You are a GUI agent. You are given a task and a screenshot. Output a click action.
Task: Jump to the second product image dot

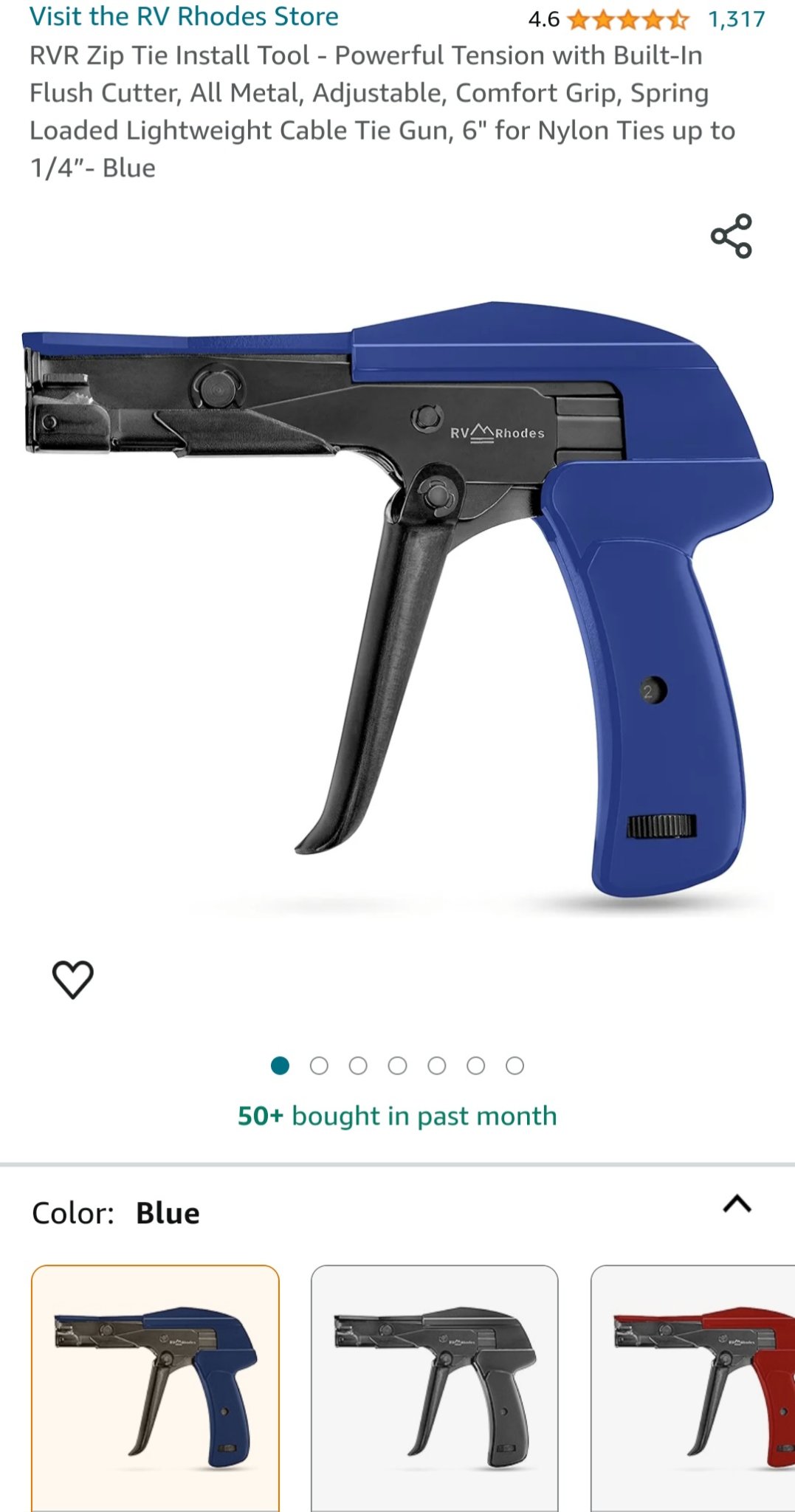click(319, 1065)
